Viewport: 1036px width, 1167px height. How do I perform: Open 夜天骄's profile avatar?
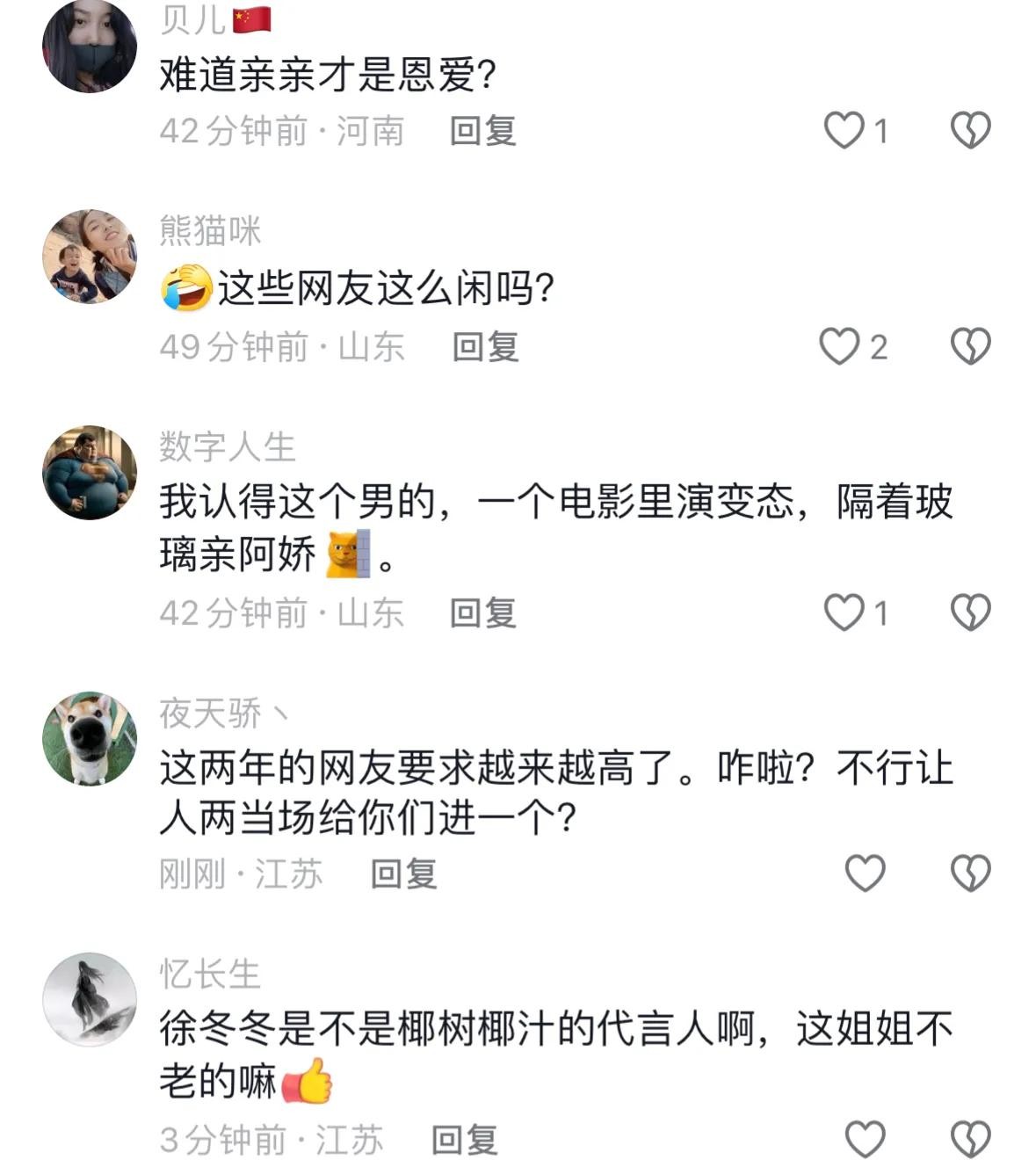pyautogui.click(x=90, y=738)
